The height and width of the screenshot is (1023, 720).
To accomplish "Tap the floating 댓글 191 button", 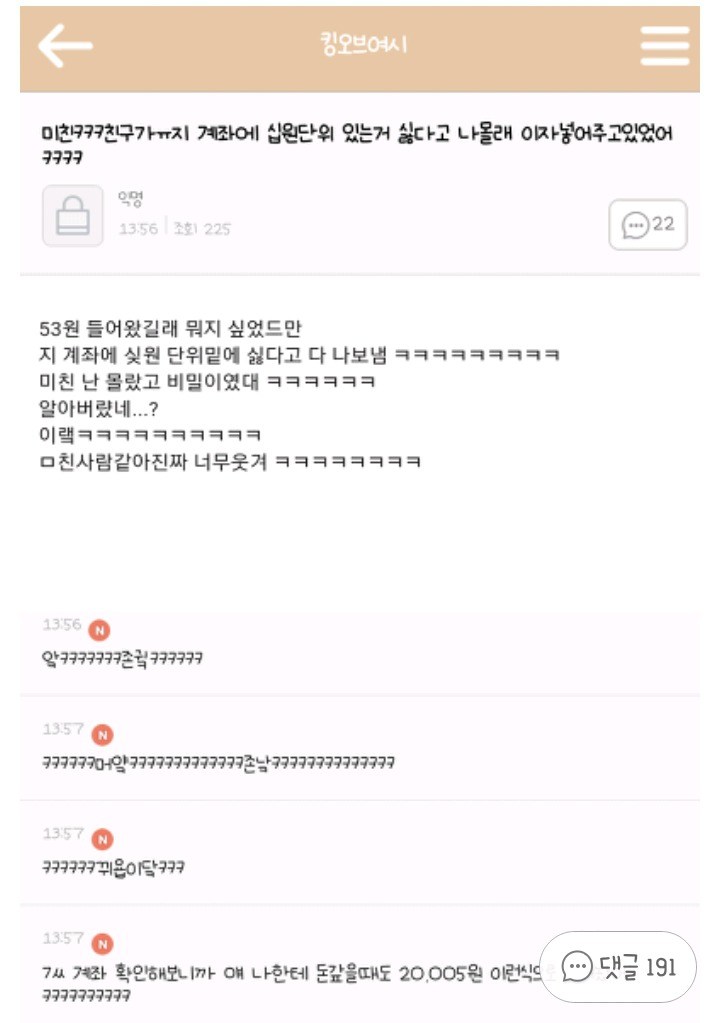I will click(617, 966).
